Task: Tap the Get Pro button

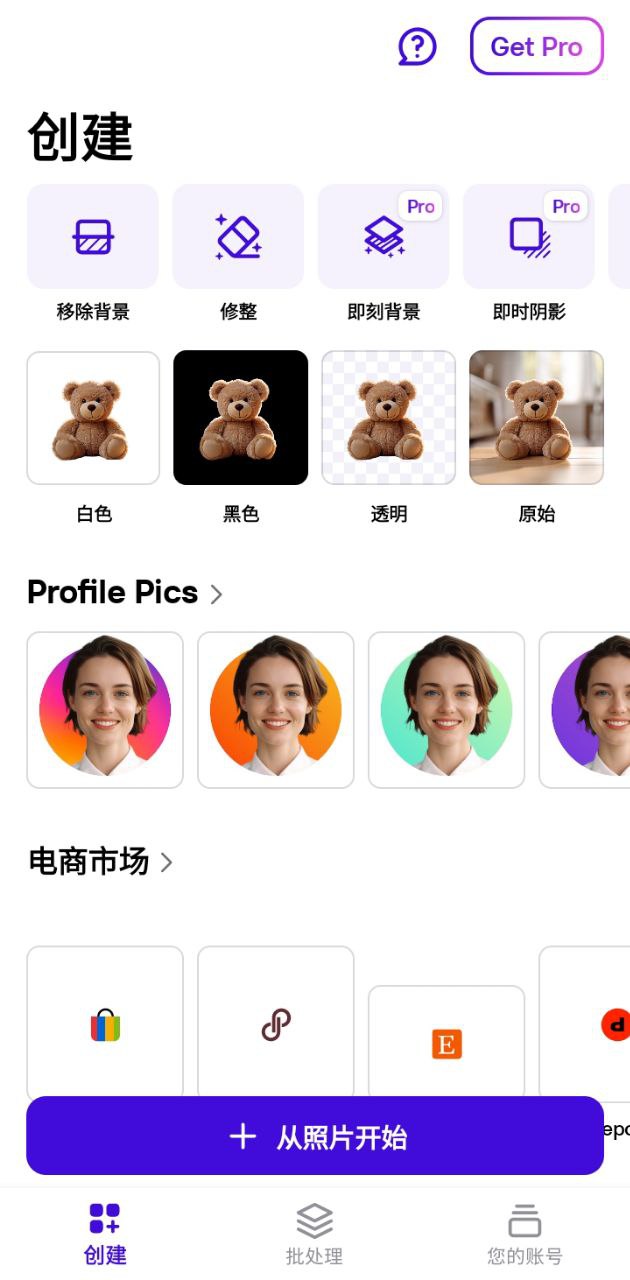Action: point(537,46)
